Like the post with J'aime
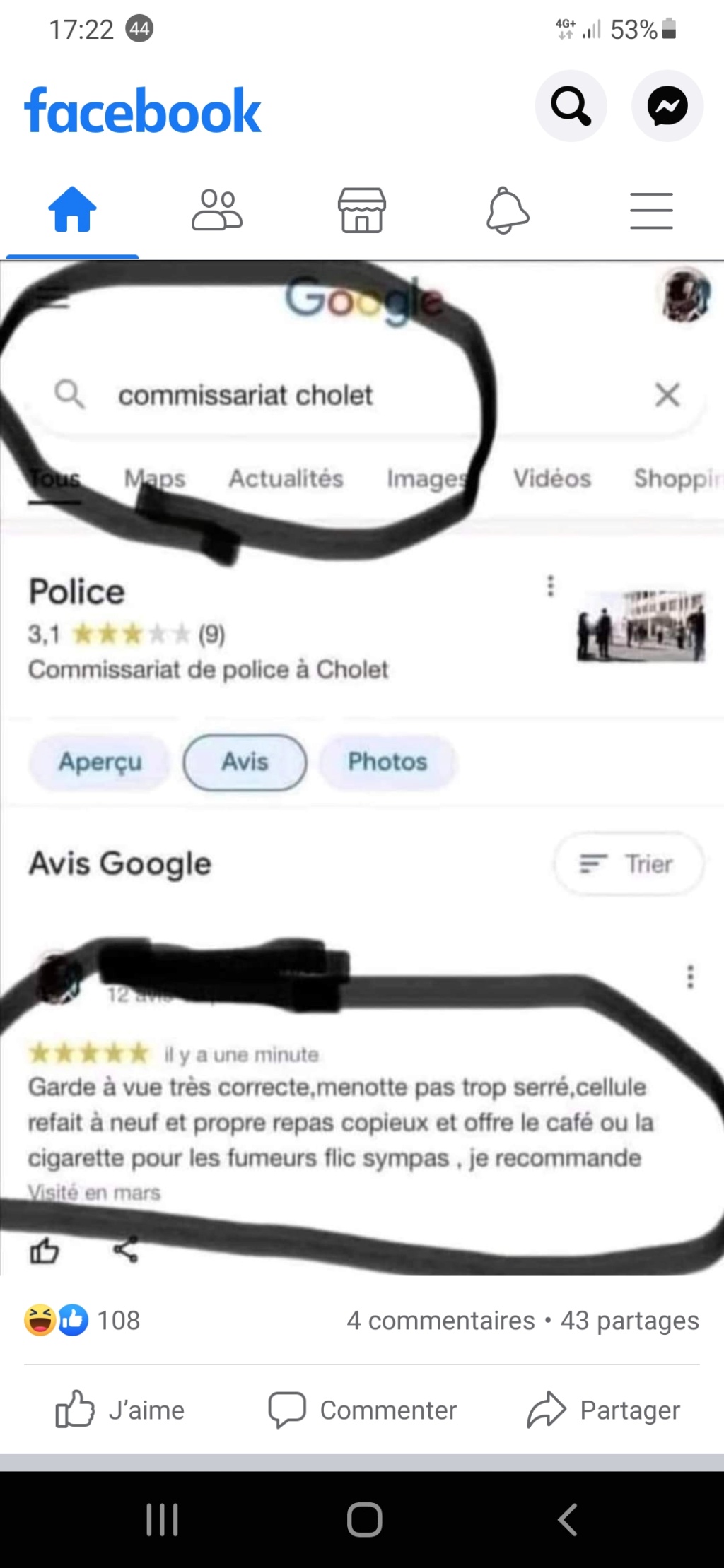 (121, 1410)
